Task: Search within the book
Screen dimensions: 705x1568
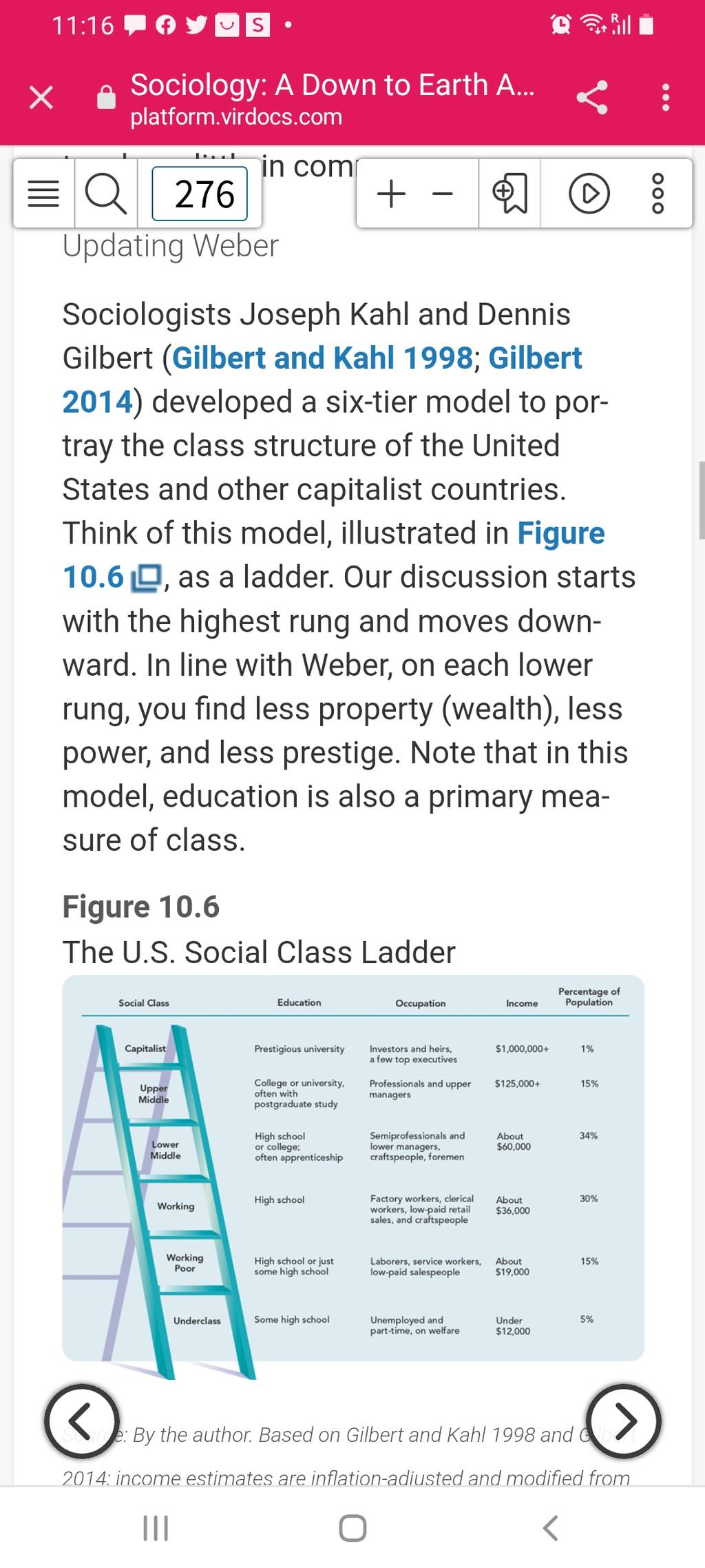Action: click(105, 194)
